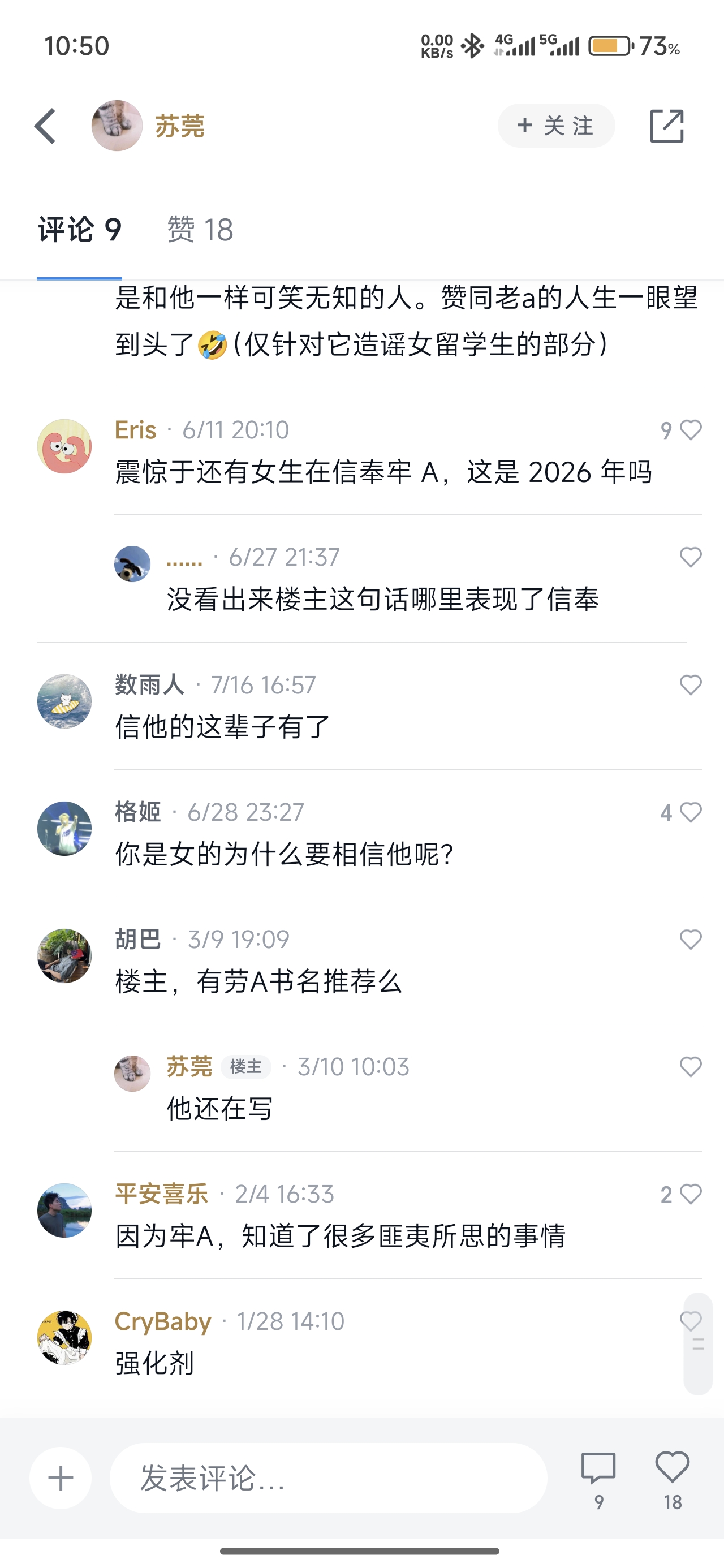This screenshot has width=724, height=1568.
Task: Share the post via the top-right icon
Action: point(667,126)
